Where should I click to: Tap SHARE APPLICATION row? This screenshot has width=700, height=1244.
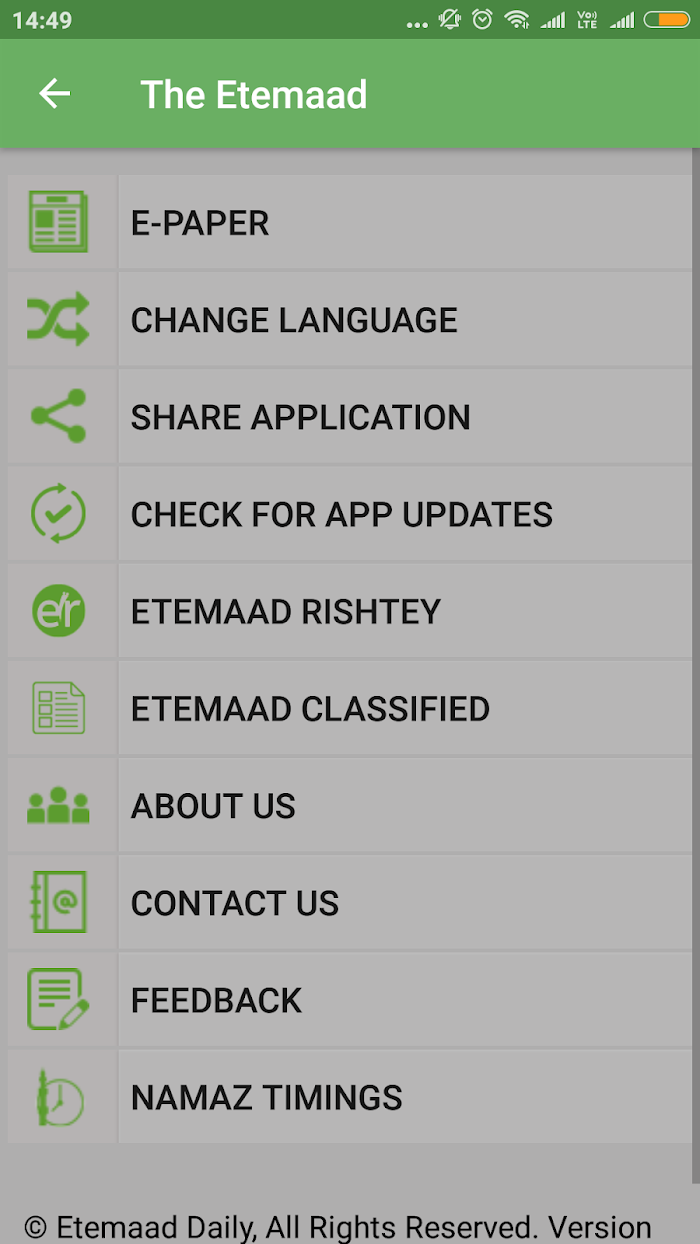(350, 416)
